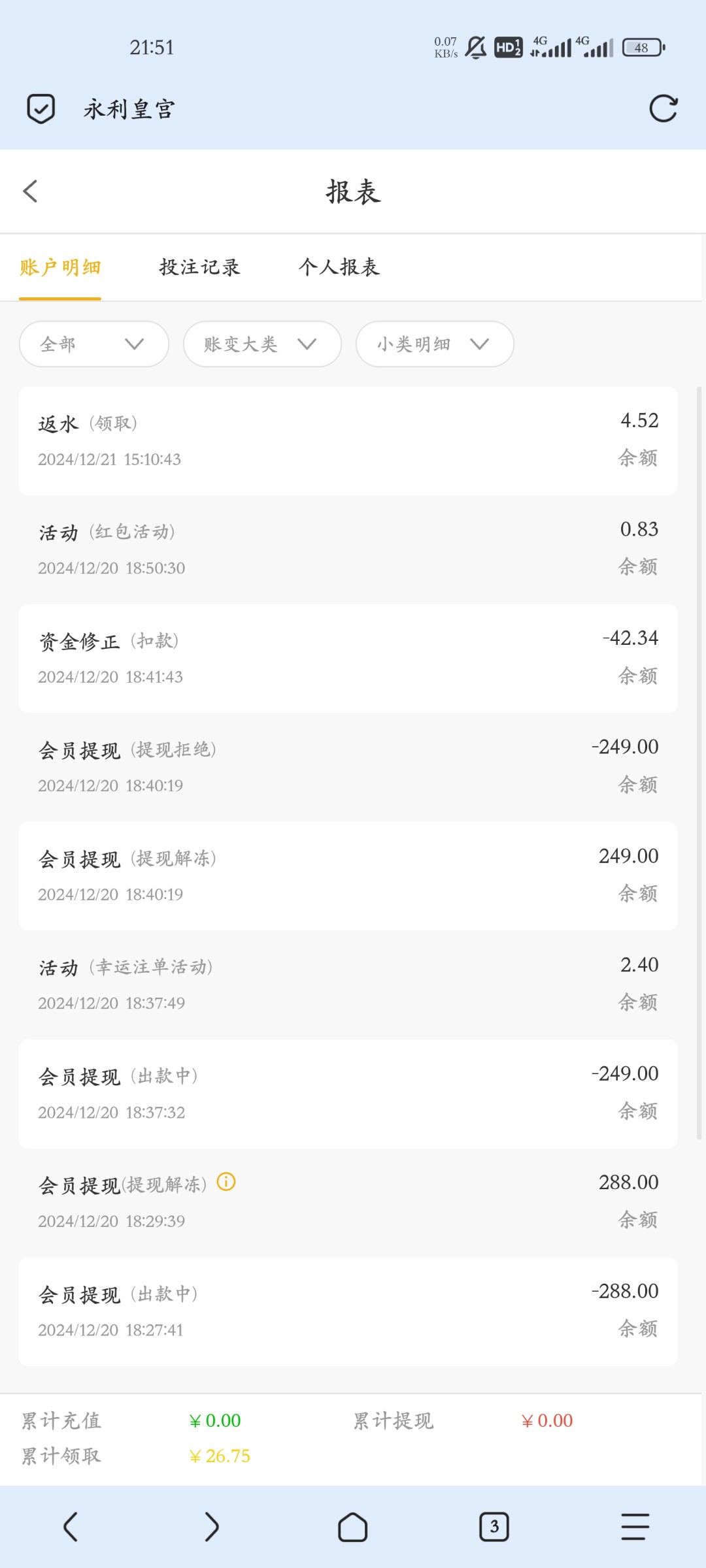Open the site security shield icon
The image size is (706, 1568).
click(x=41, y=108)
